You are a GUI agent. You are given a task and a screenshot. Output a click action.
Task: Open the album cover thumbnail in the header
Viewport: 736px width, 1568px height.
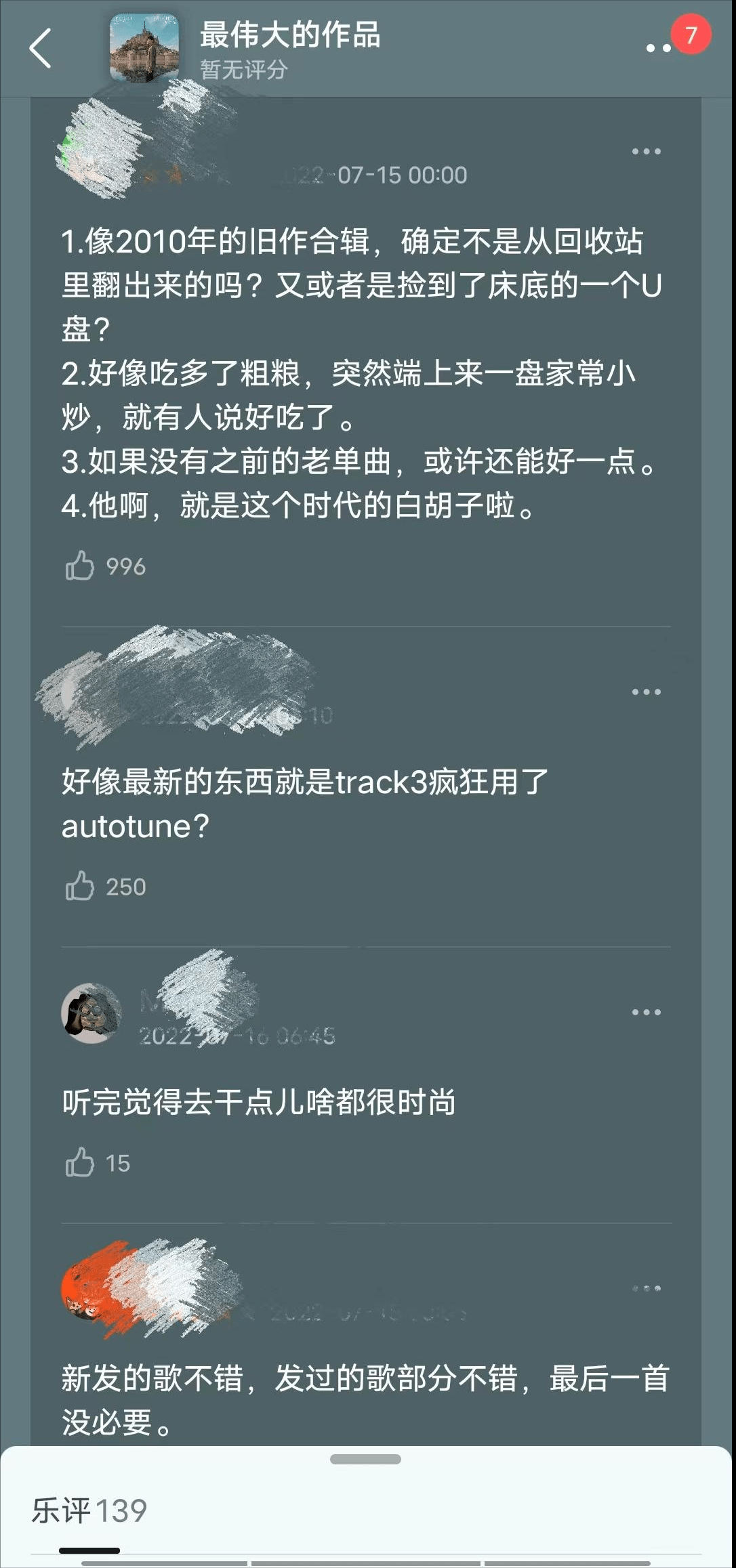click(144, 48)
